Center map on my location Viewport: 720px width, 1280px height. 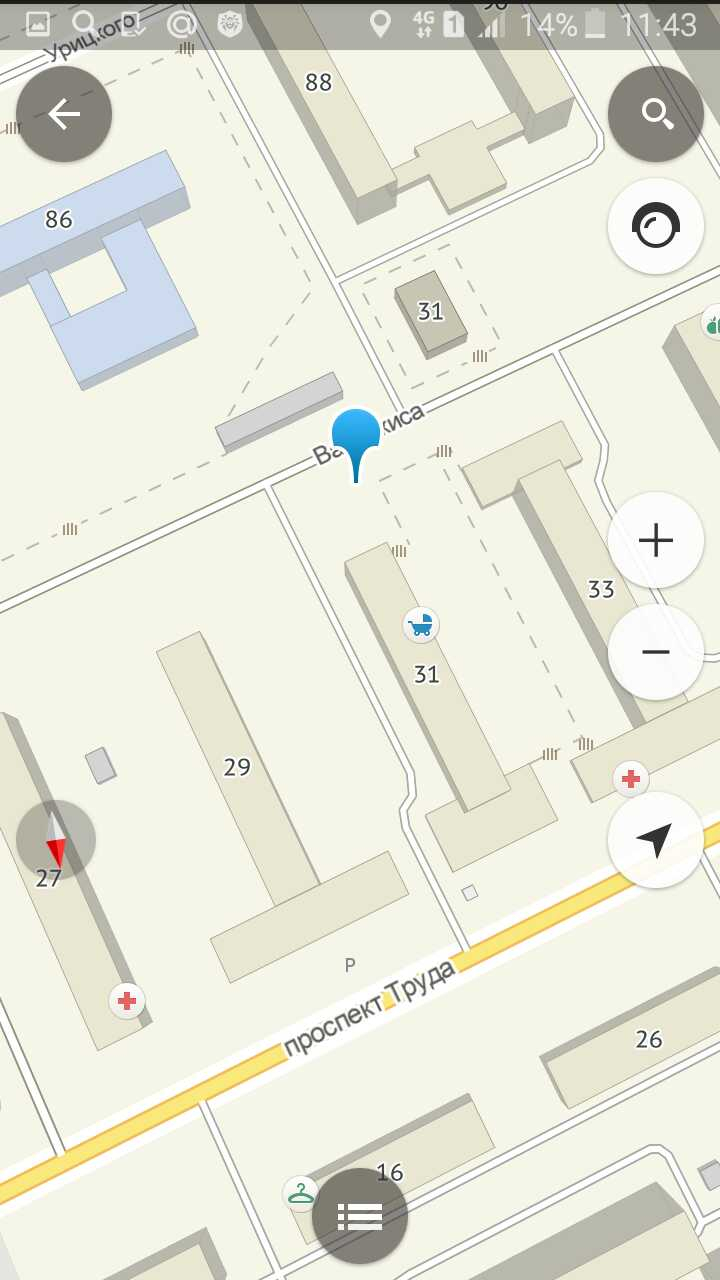tap(656, 840)
